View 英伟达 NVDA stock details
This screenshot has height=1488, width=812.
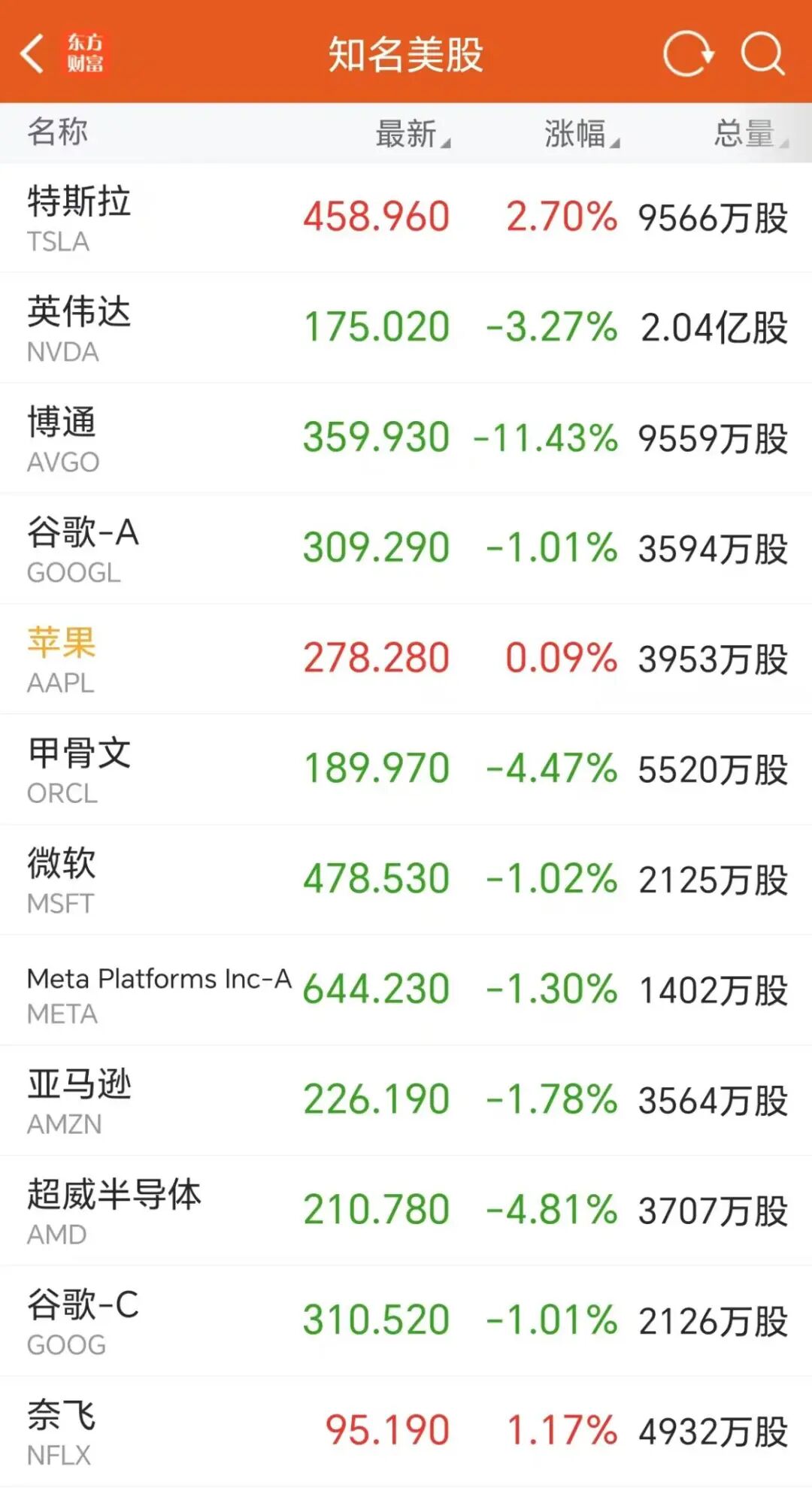click(406, 328)
